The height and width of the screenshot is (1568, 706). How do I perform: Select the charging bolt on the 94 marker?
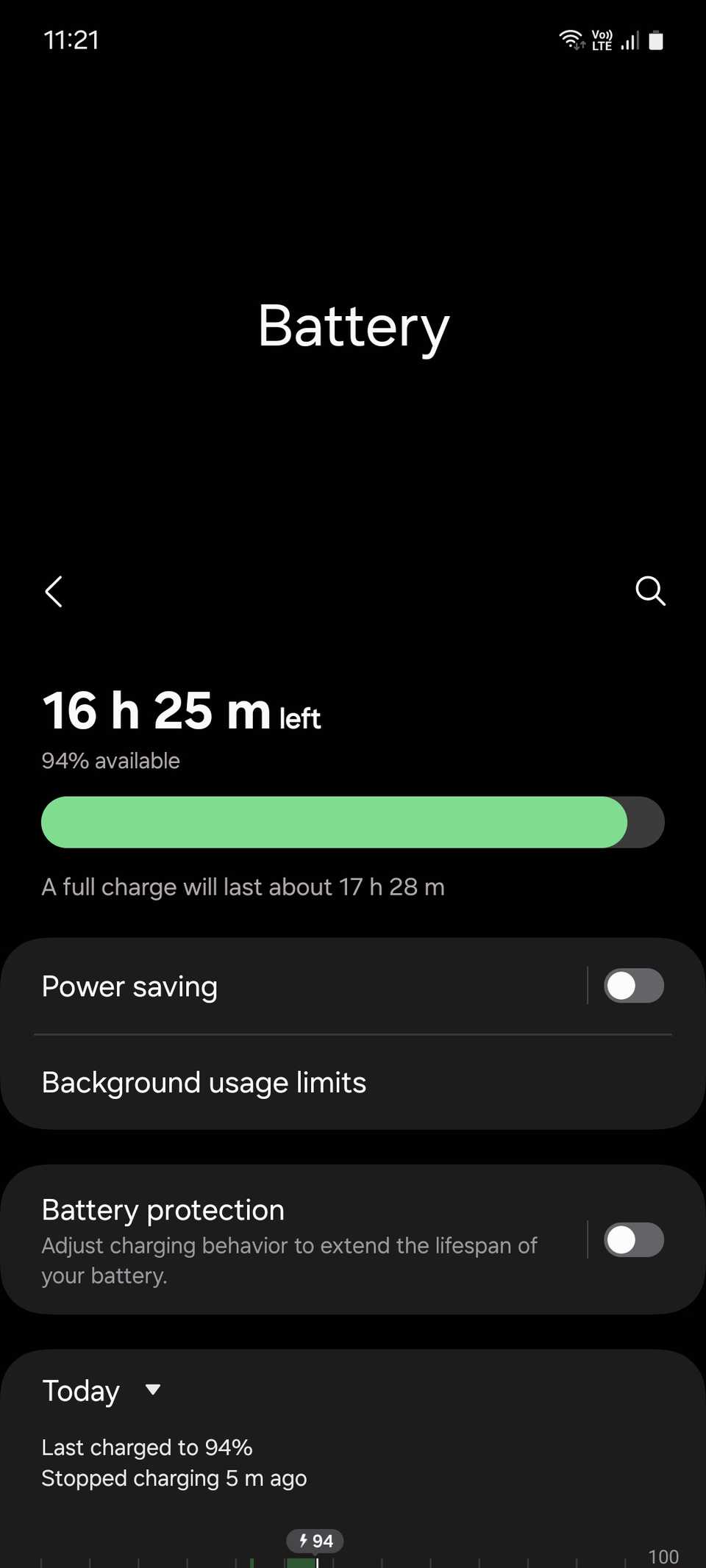[x=303, y=1541]
